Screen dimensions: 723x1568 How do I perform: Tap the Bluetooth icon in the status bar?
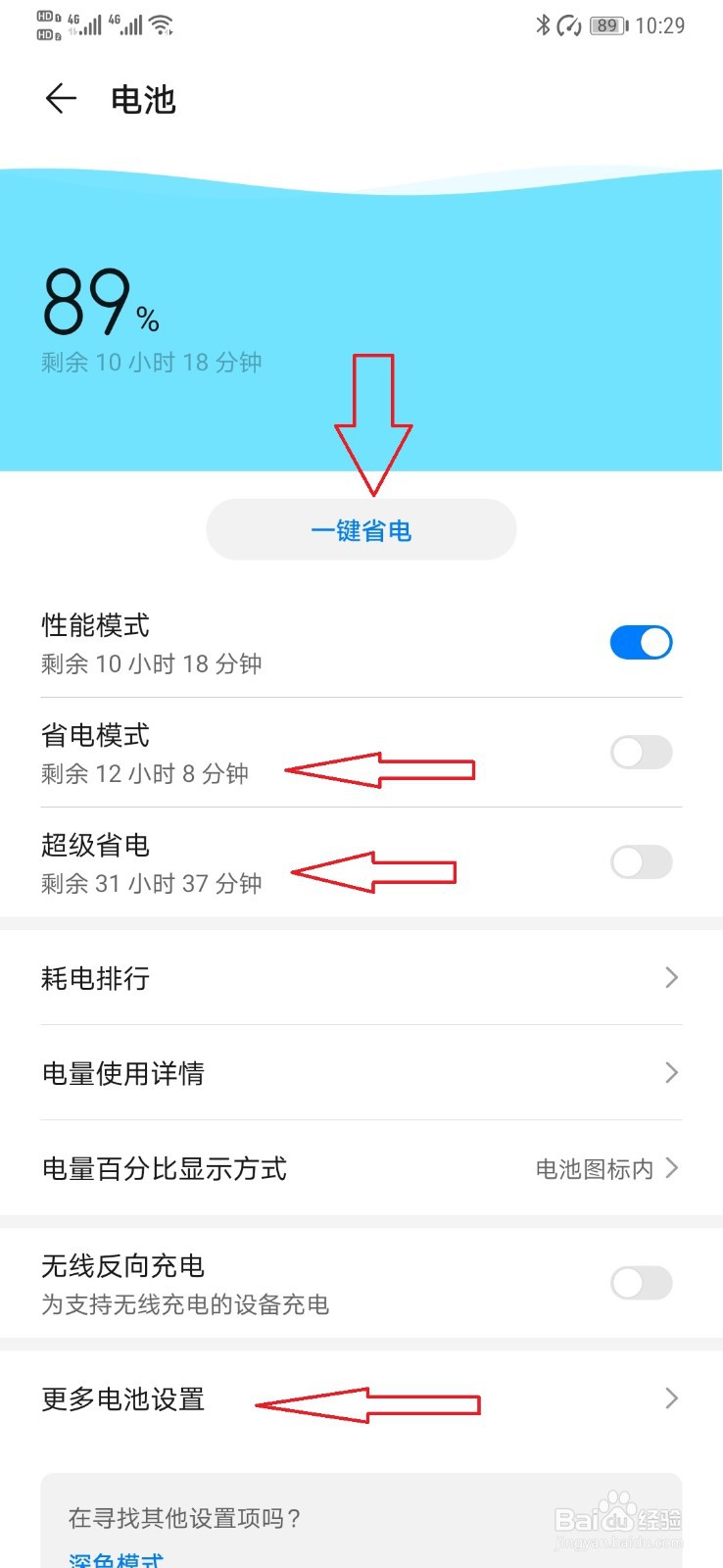pos(543,25)
